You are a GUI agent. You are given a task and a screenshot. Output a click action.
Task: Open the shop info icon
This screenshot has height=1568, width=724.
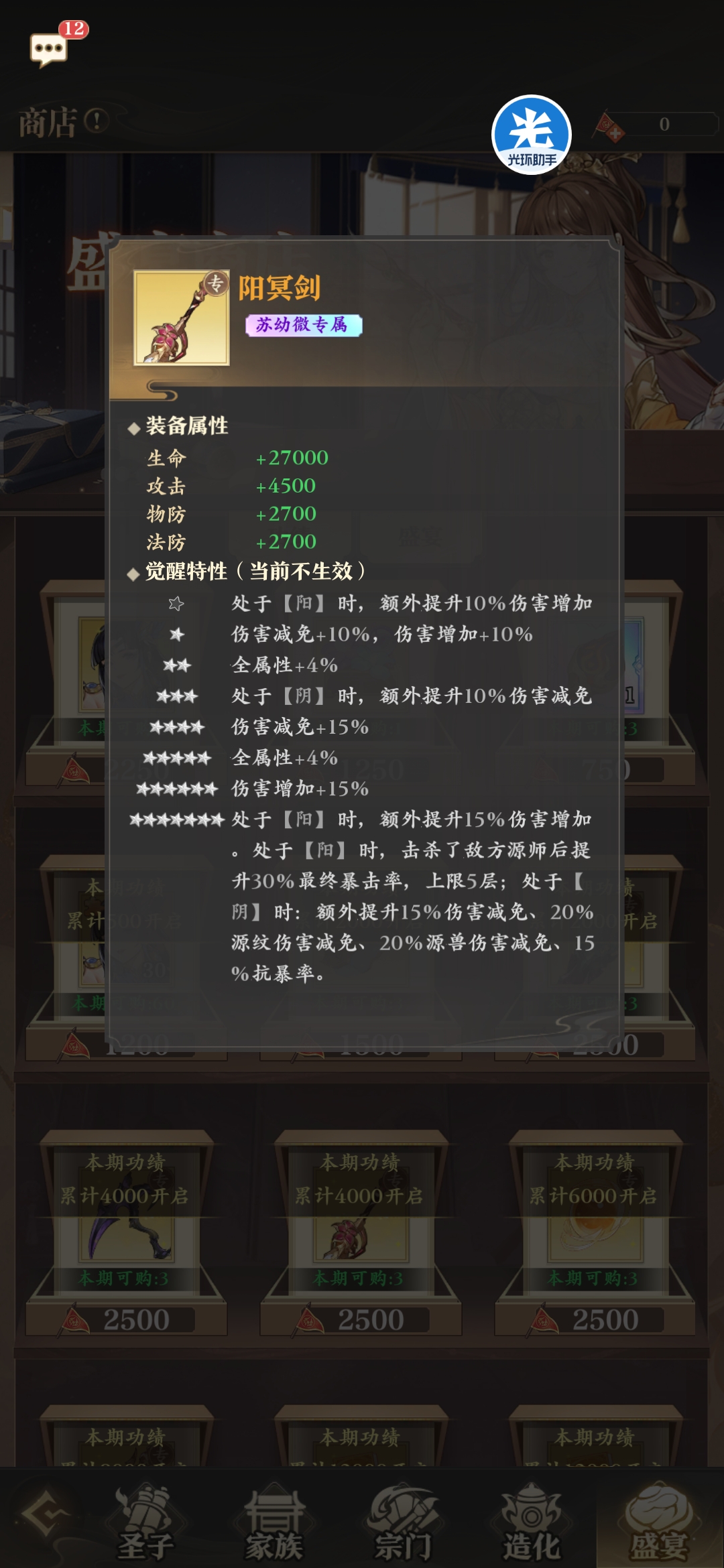point(97,121)
